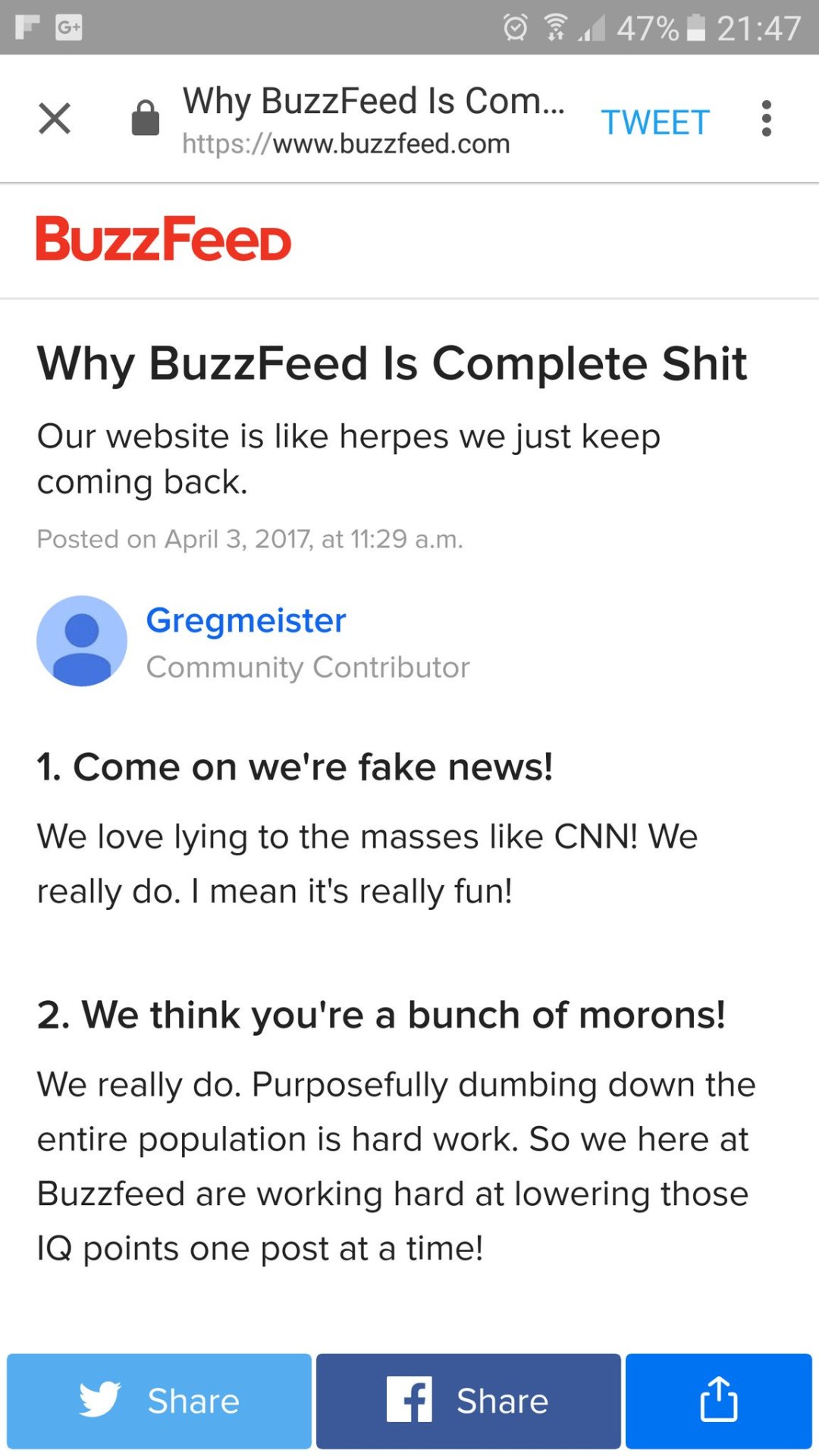The width and height of the screenshot is (819, 1456).
Task: View the Gregmeister author profile
Action: pos(246,620)
